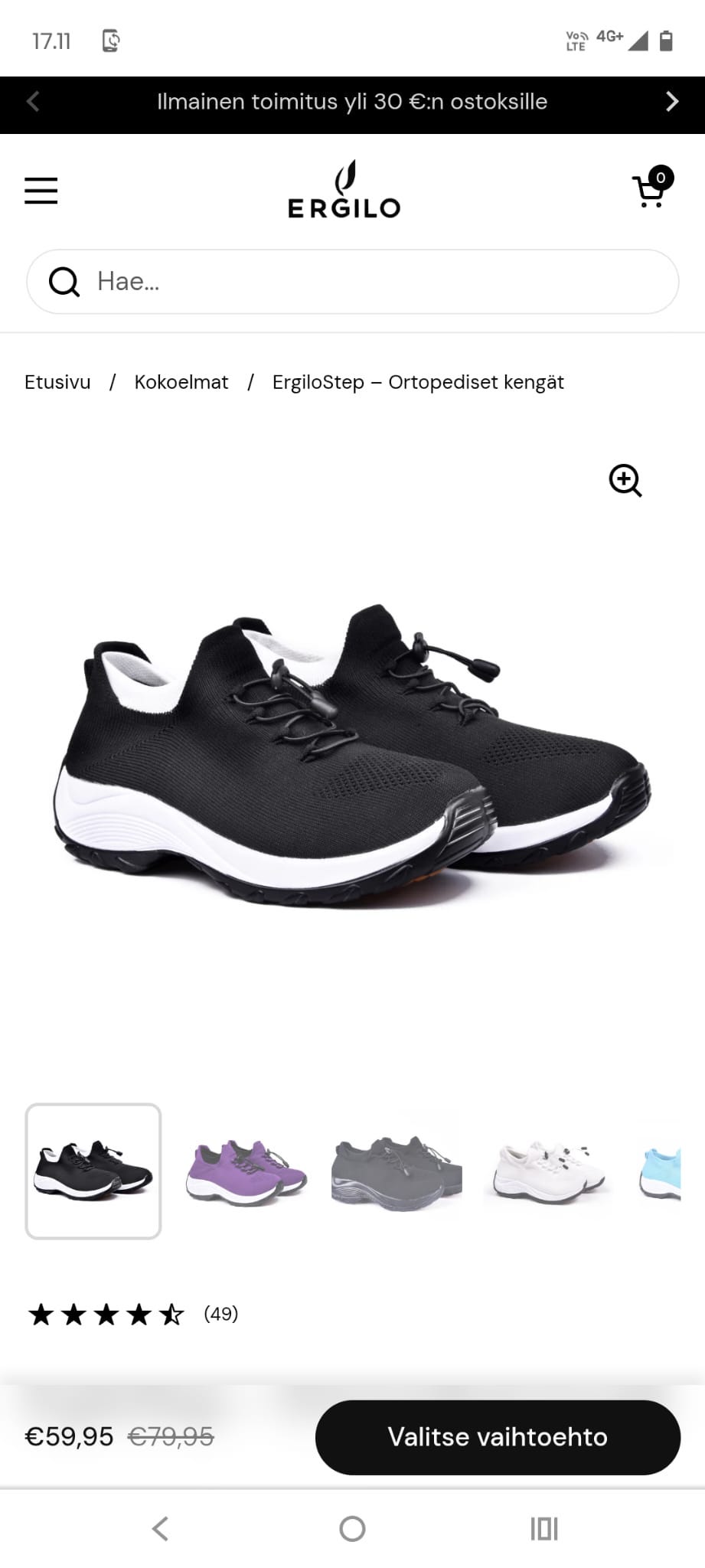Tap the ERGILO logo
Image resolution: width=705 pixels, height=1568 pixels.
pyautogui.click(x=344, y=189)
